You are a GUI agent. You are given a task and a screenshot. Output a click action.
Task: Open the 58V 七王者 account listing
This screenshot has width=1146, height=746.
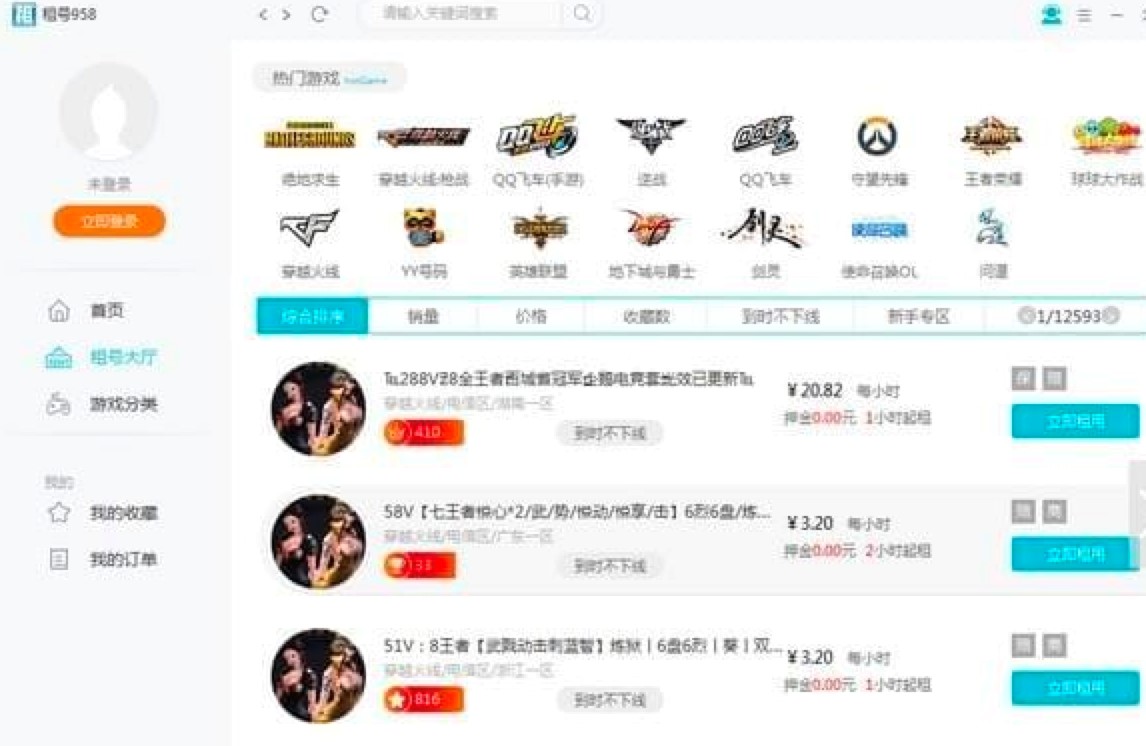click(x=577, y=512)
